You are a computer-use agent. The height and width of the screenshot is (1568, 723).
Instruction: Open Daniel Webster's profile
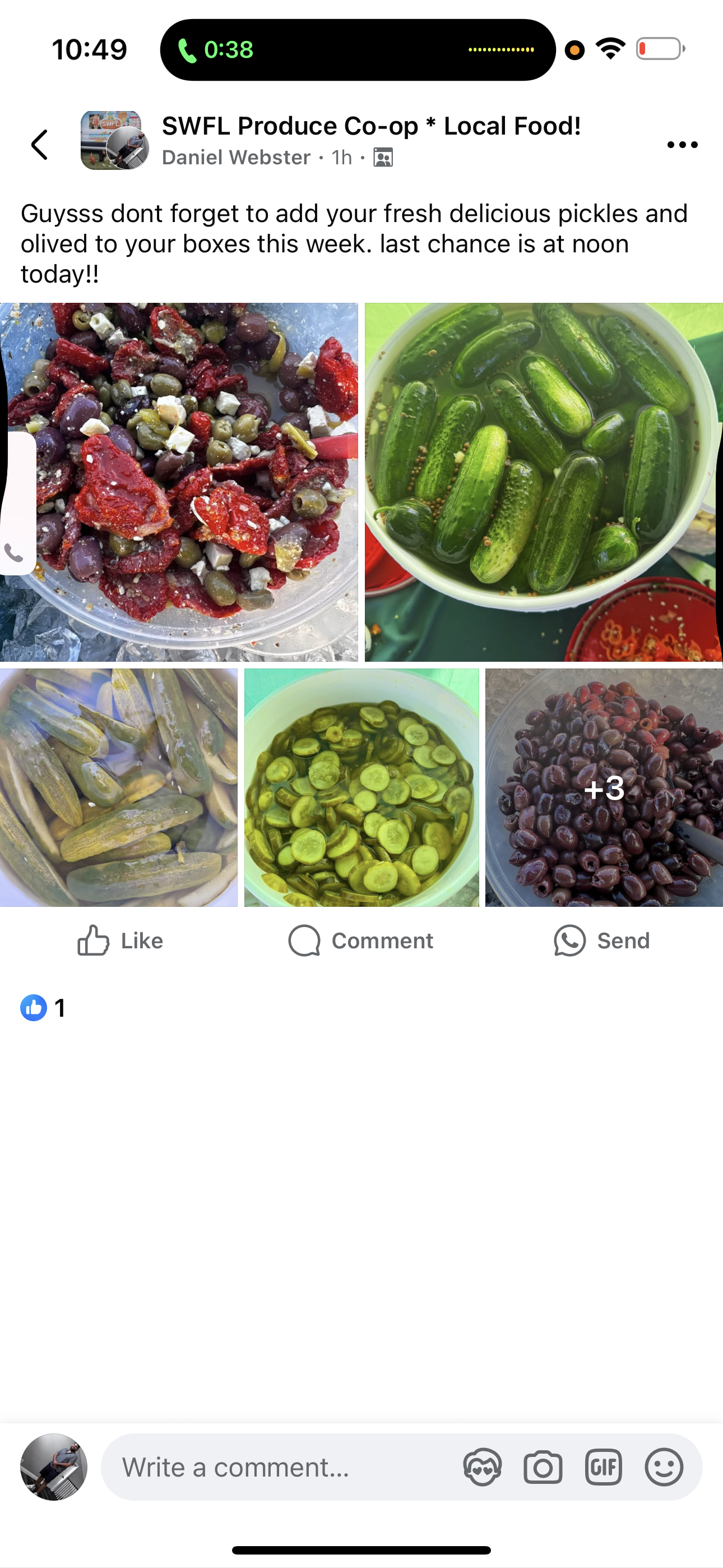click(x=236, y=158)
